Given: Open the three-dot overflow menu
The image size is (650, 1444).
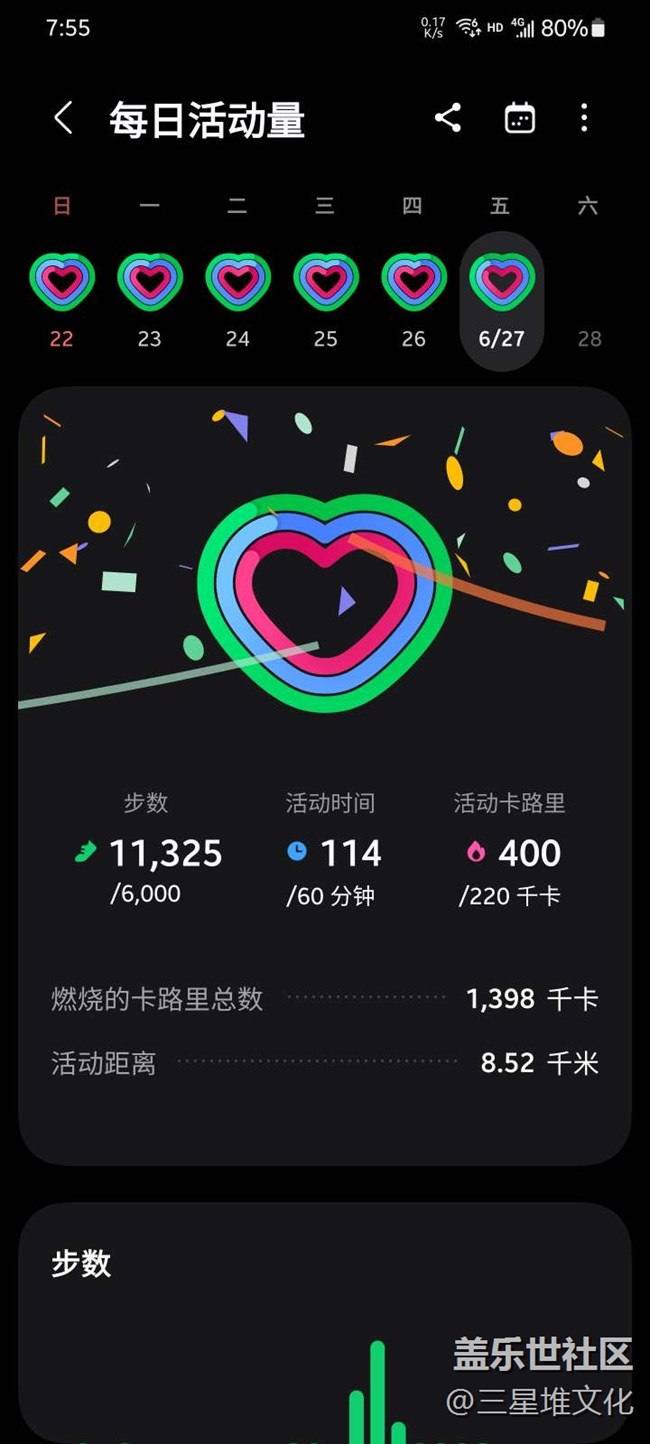Looking at the screenshot, I should (585, 118).
